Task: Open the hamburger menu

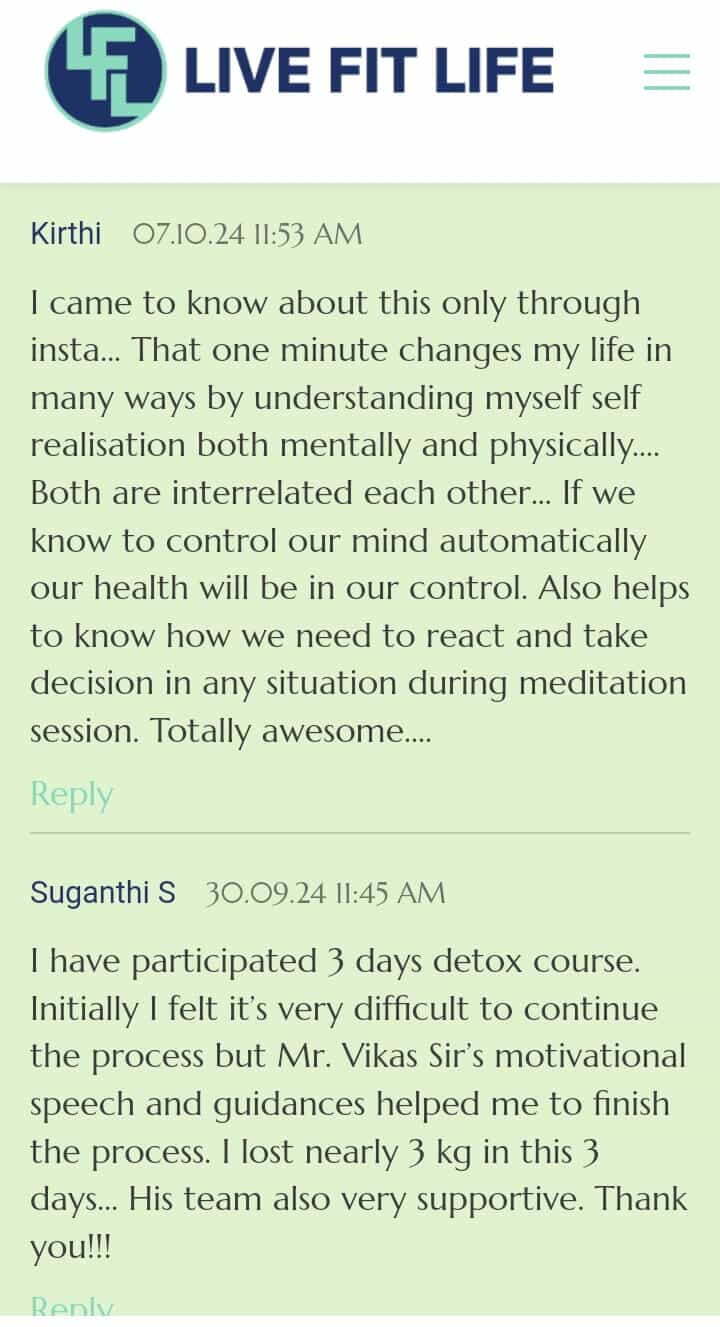Action: click(x=666, y=71)
